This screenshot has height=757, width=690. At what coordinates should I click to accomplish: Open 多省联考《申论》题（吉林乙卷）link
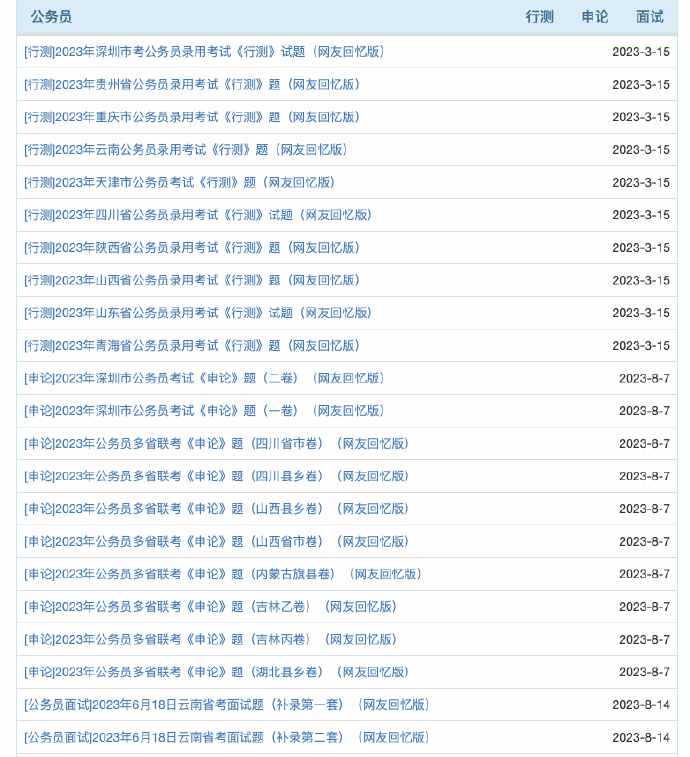tap(210, 607)
